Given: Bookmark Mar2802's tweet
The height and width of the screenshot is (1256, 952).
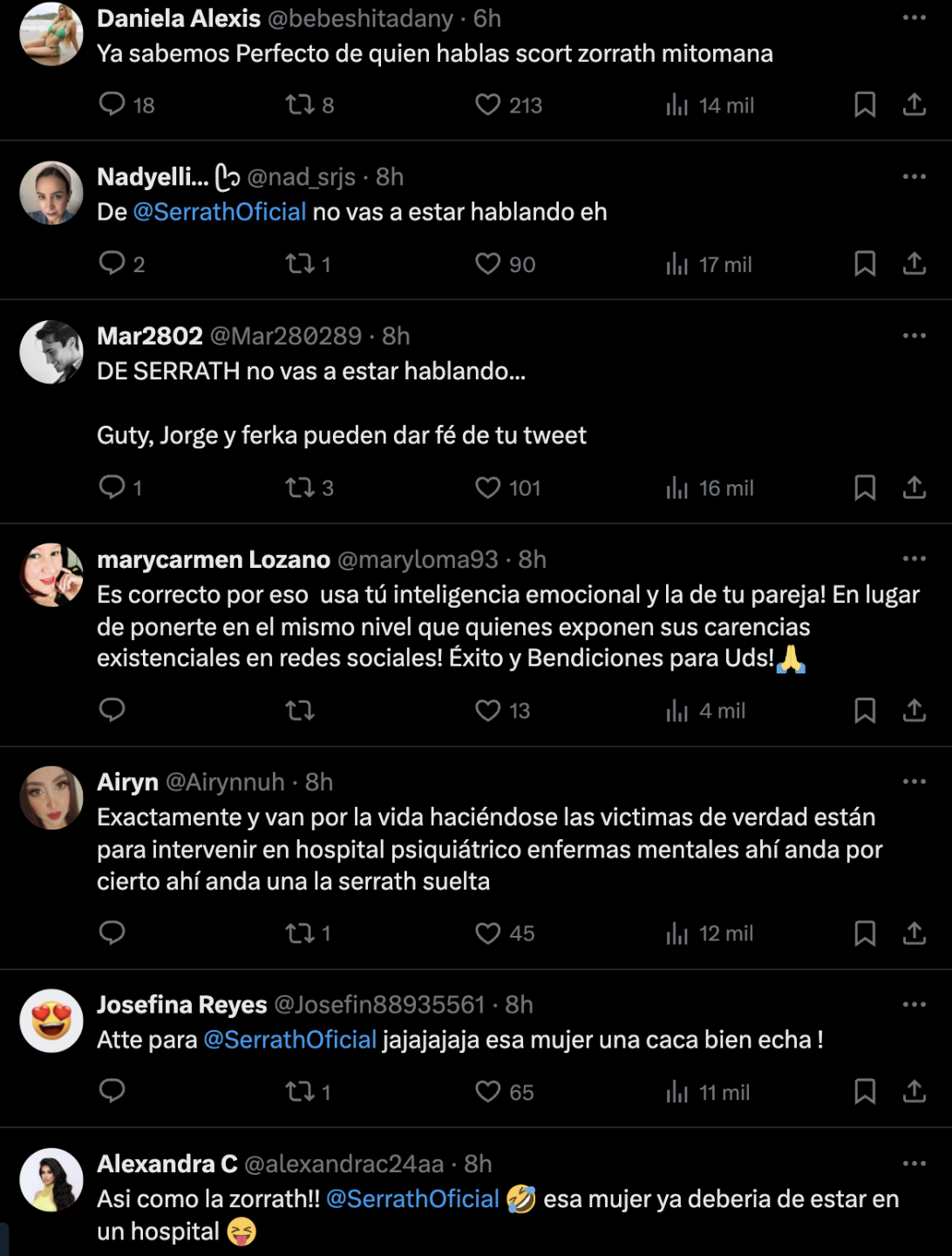Looking at the screenshot, I should [x=865, y=488].
